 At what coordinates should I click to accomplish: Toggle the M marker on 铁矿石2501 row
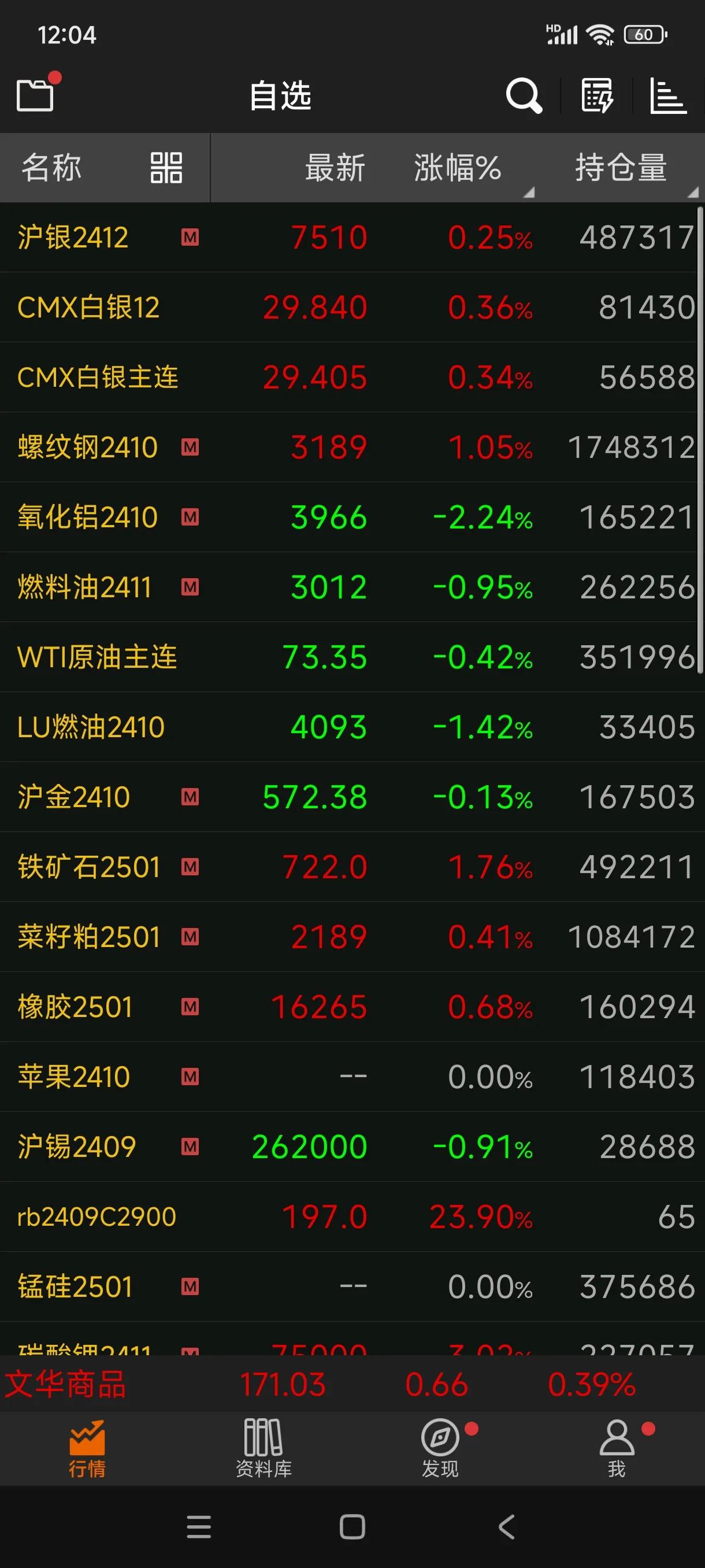pos(189,866)
